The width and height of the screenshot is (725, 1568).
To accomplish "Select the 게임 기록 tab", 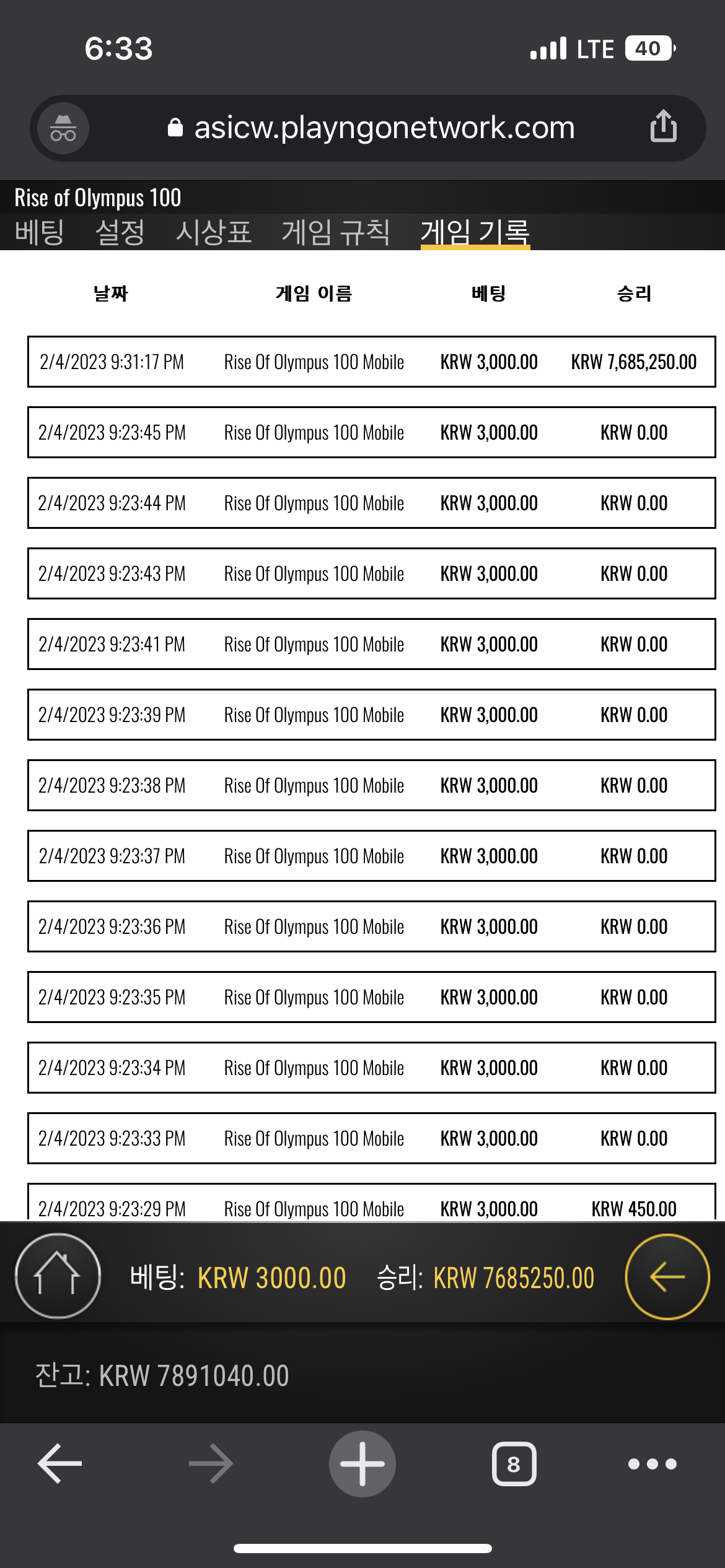I will 475,233.
